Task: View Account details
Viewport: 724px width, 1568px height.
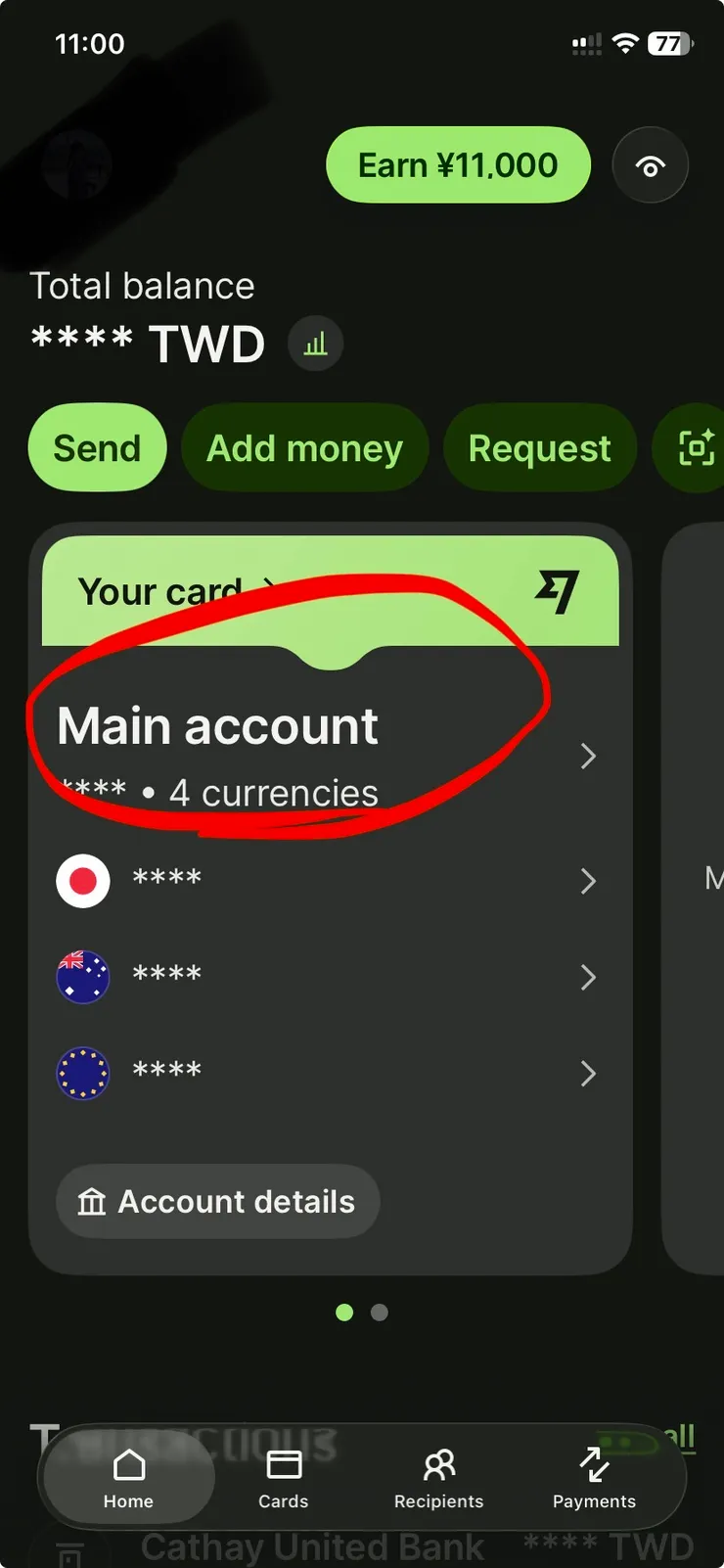Action: (x=217, y=1201)
